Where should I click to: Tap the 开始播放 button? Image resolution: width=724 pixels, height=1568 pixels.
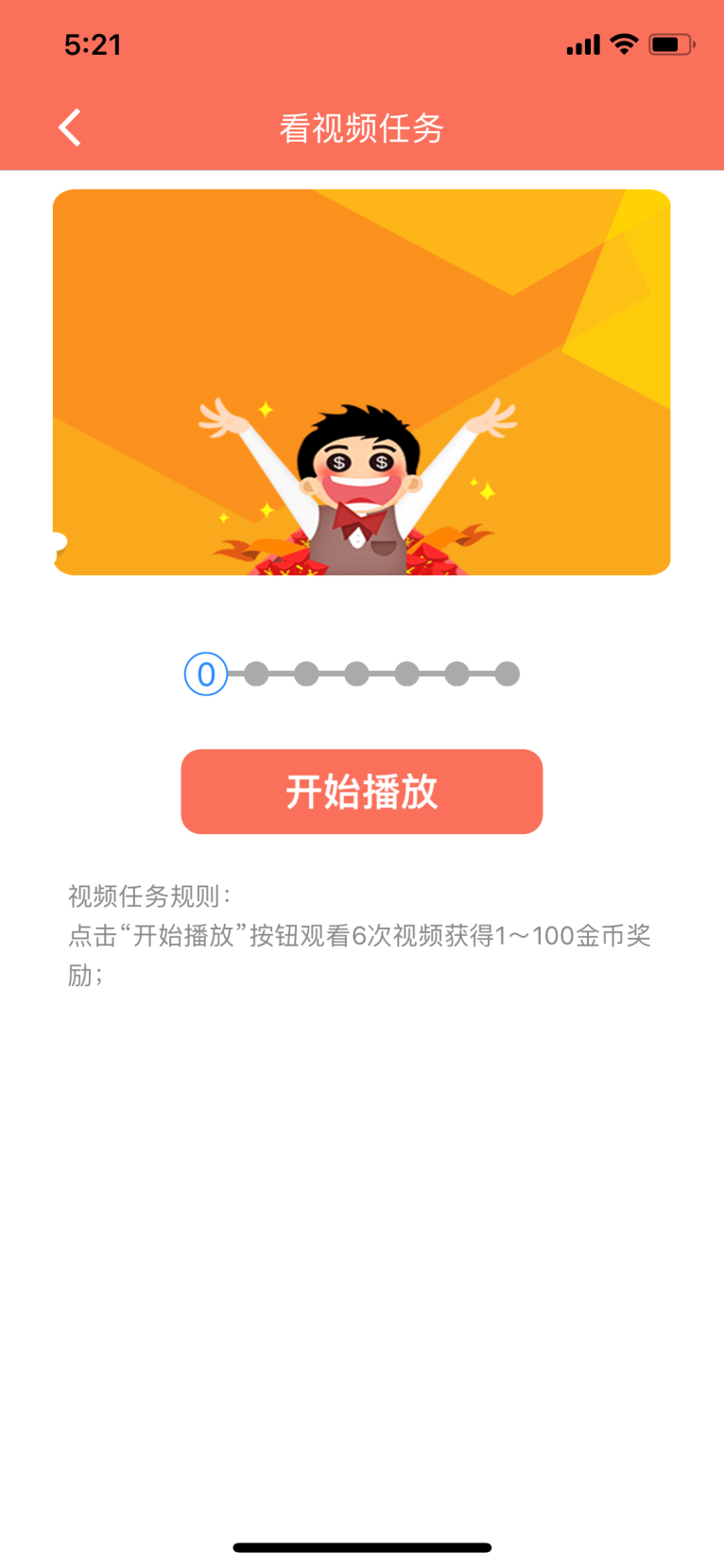point(361,792)
